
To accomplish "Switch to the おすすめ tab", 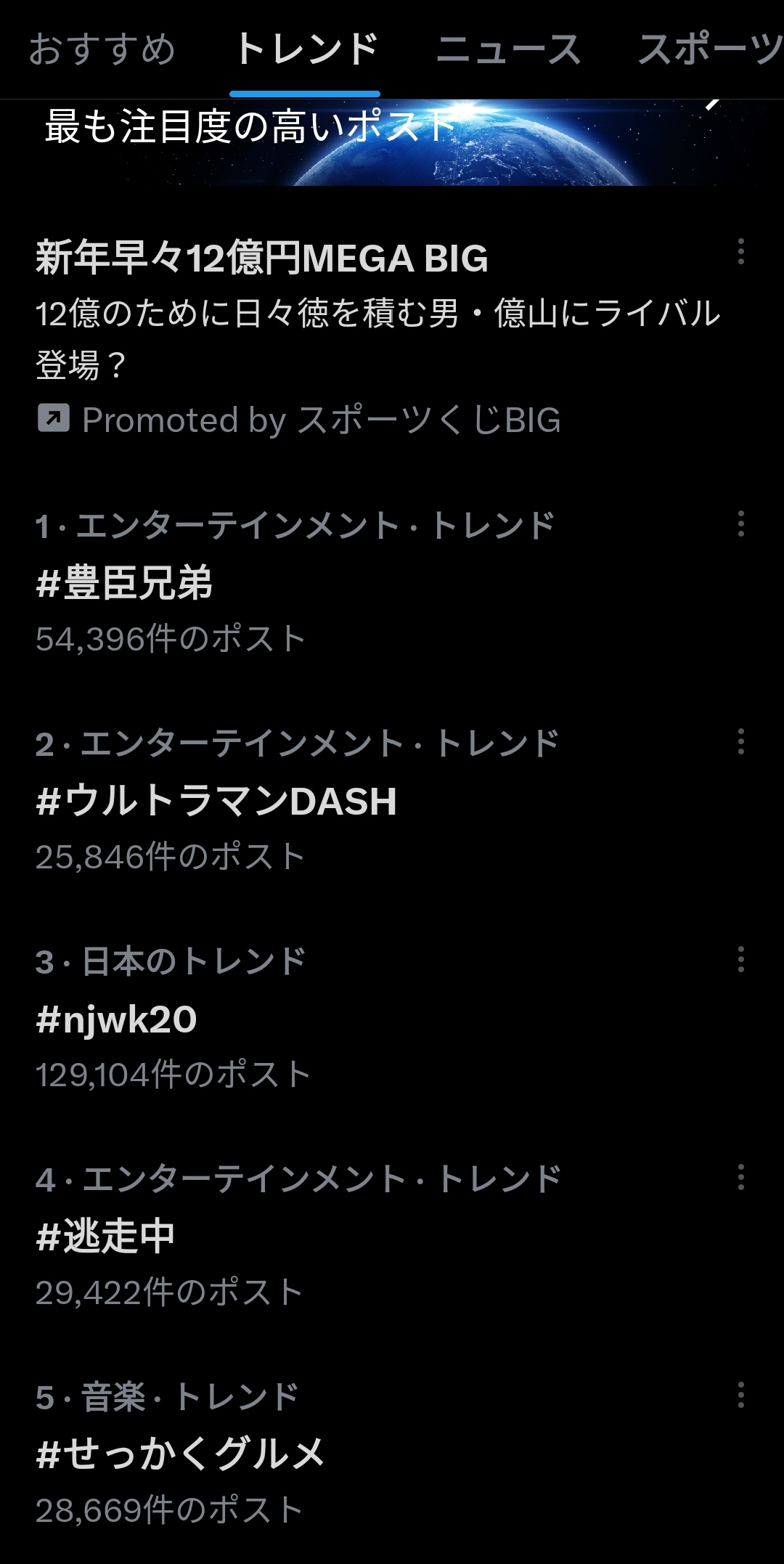I will pyautogui.click(x=102, y=49).
